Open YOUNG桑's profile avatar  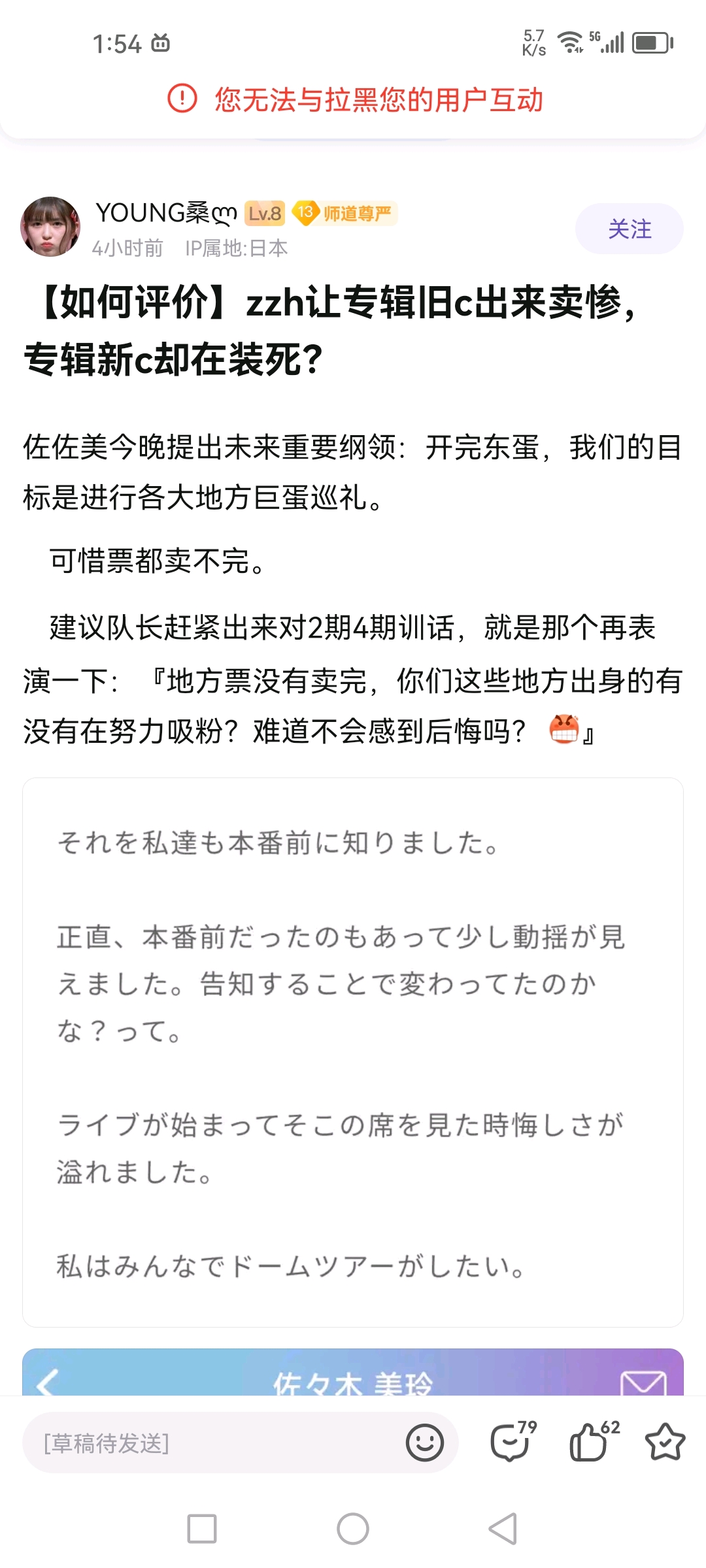pos(51,227)
